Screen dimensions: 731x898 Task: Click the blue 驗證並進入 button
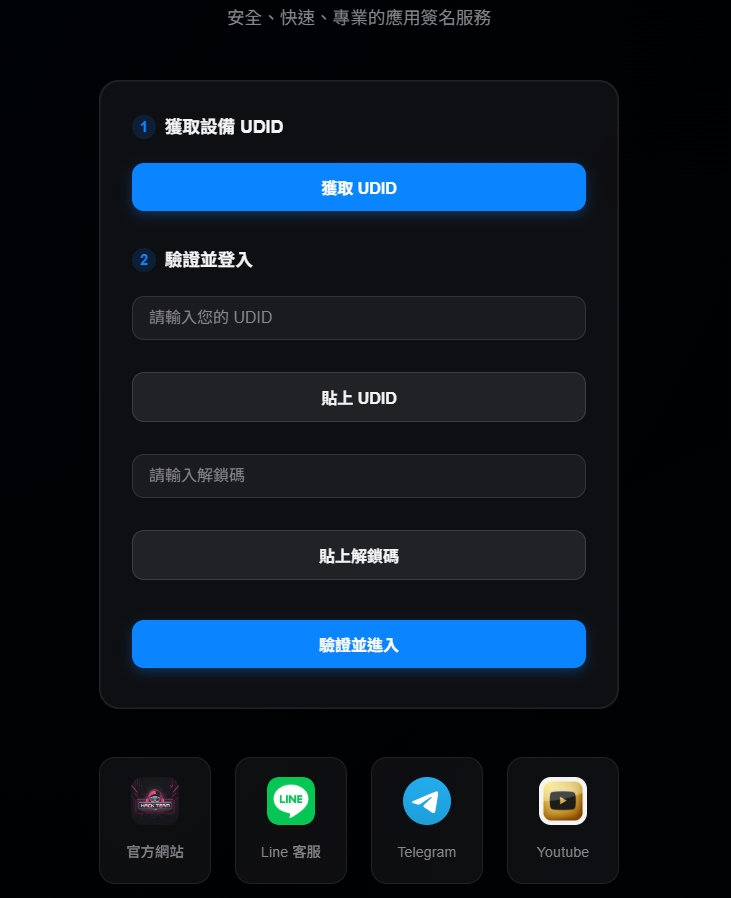pos(358,644)
